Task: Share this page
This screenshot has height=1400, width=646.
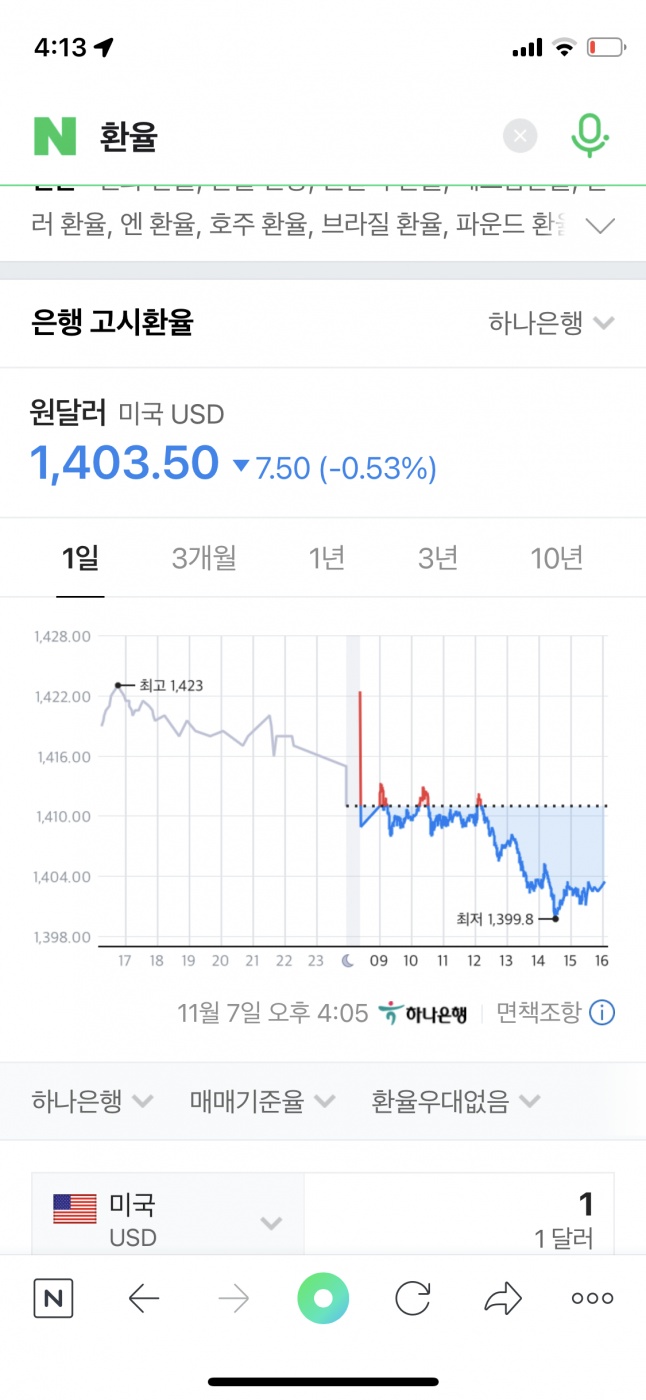Action: tap(502, 1299)
